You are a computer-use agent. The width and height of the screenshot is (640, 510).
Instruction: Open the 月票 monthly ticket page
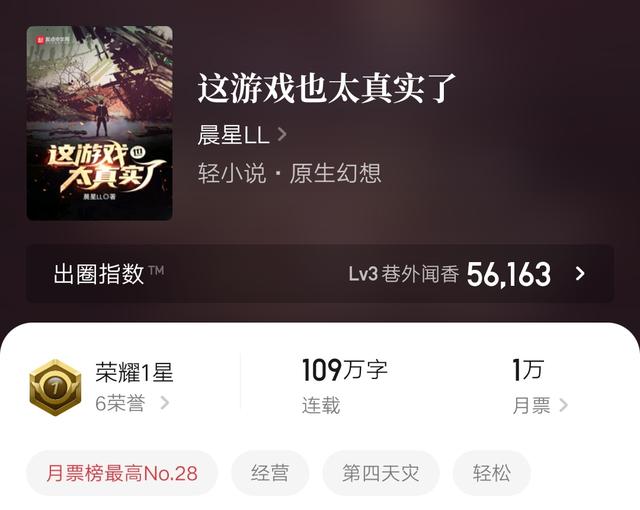(540, 405)
